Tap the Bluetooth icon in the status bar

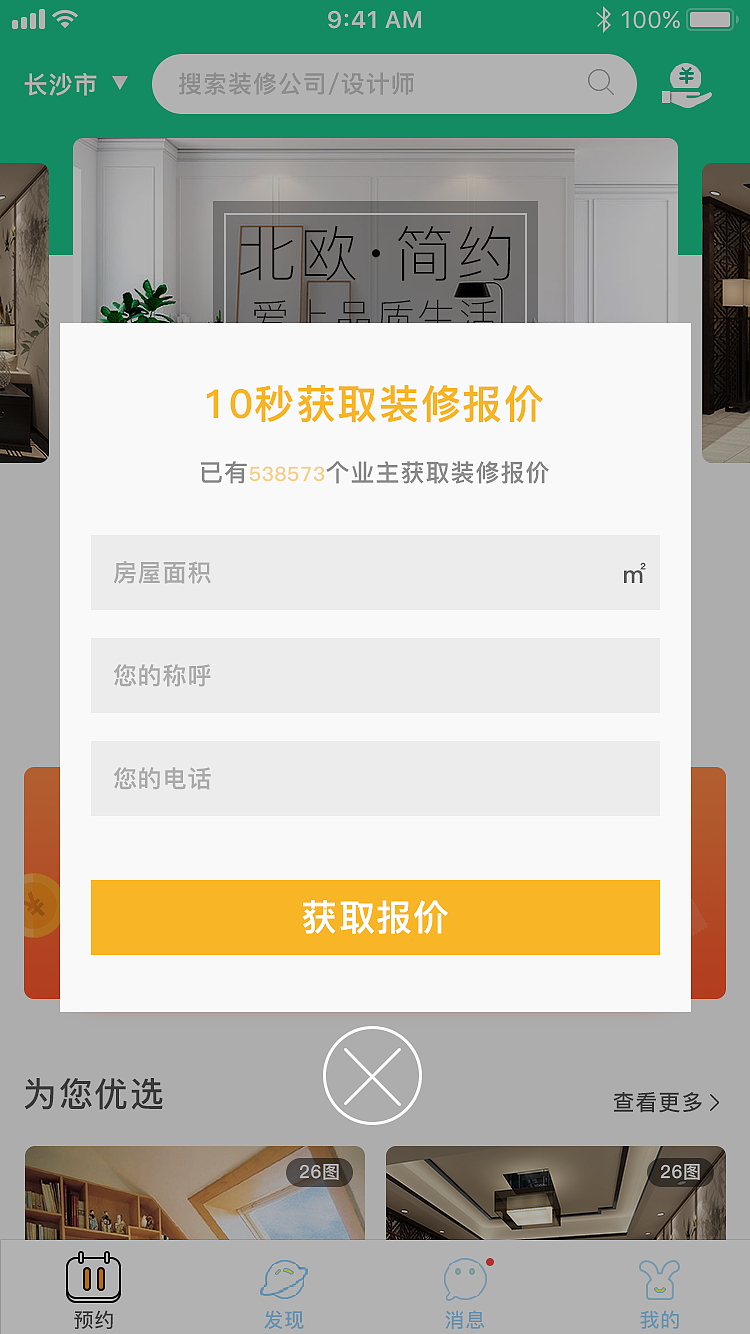[604, 17]
